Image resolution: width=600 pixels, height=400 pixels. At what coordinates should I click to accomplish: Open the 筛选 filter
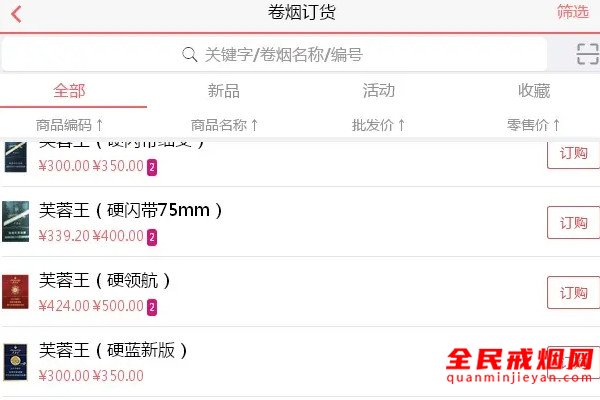[x=573, y=13]
